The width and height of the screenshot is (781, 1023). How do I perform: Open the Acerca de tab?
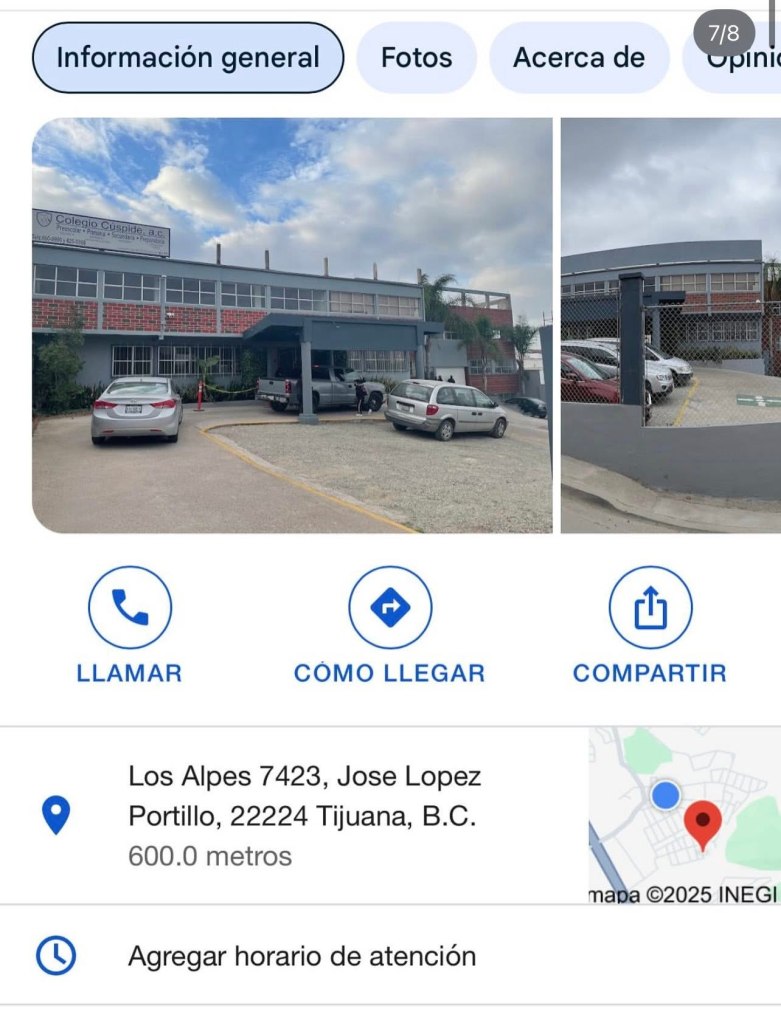click(x=578, y=58)
